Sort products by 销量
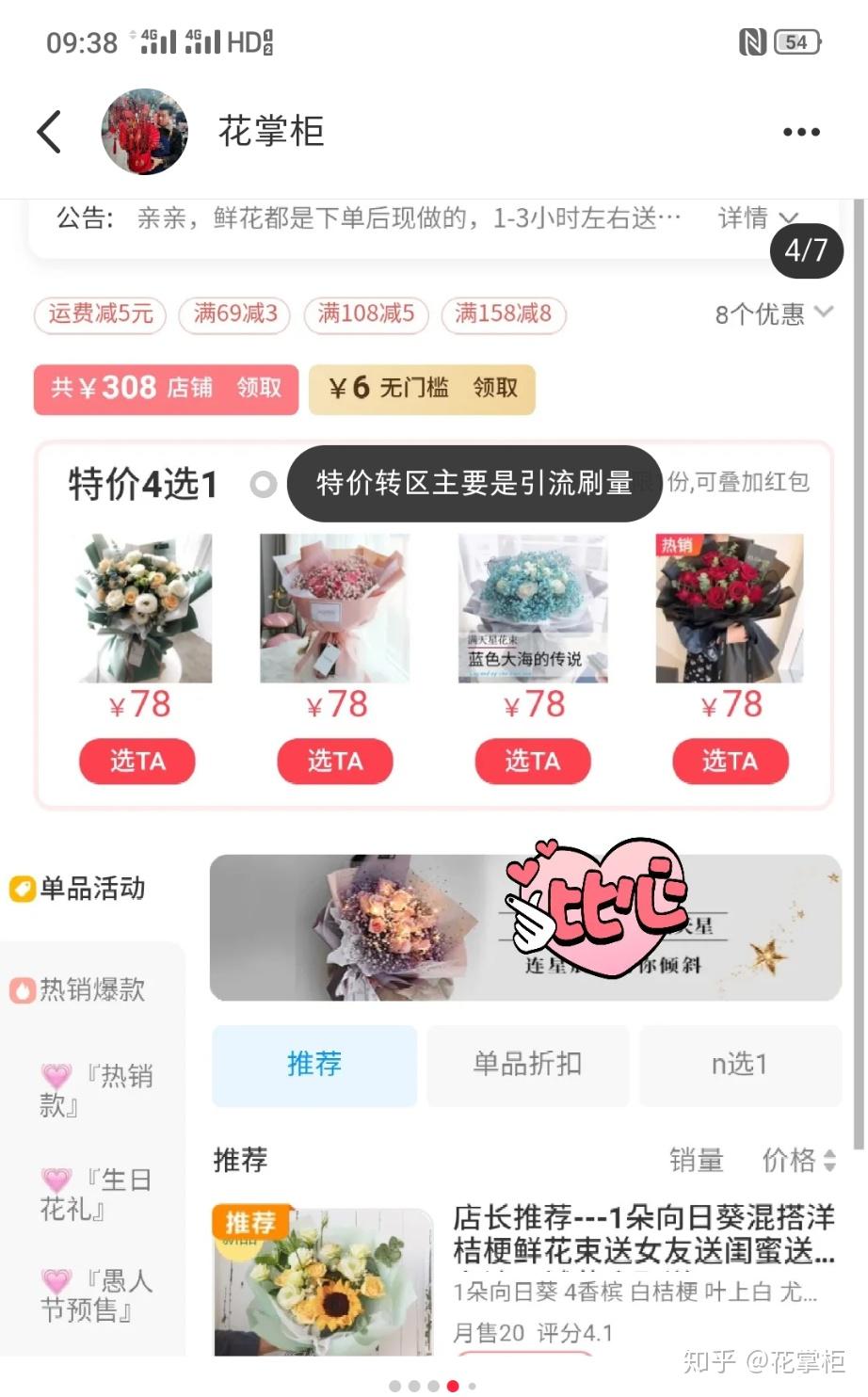Screen dimensions: 868x1397 [x=696, y=1161]
